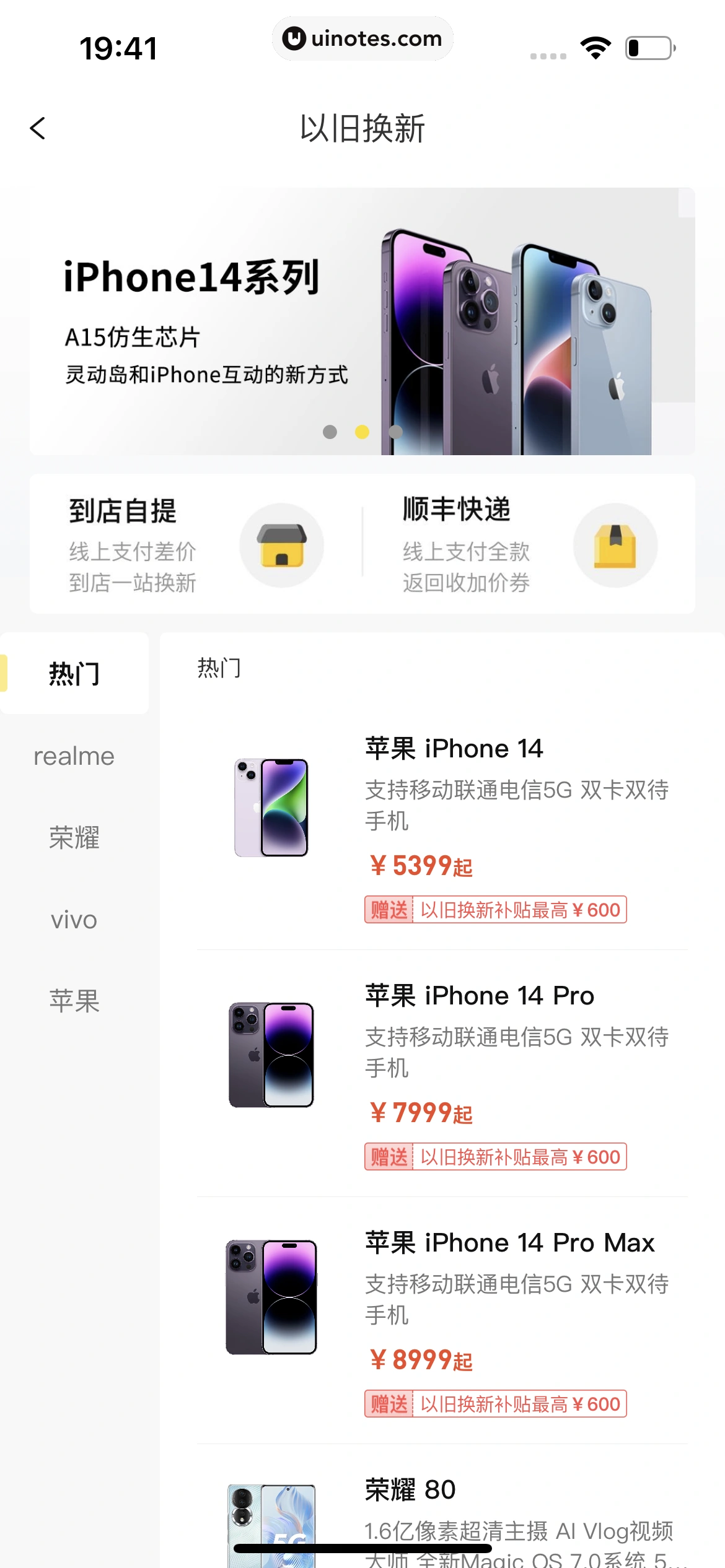Switch to the 苹果 brand tab
This screenshot has height=1568, width=725.
74,1001
